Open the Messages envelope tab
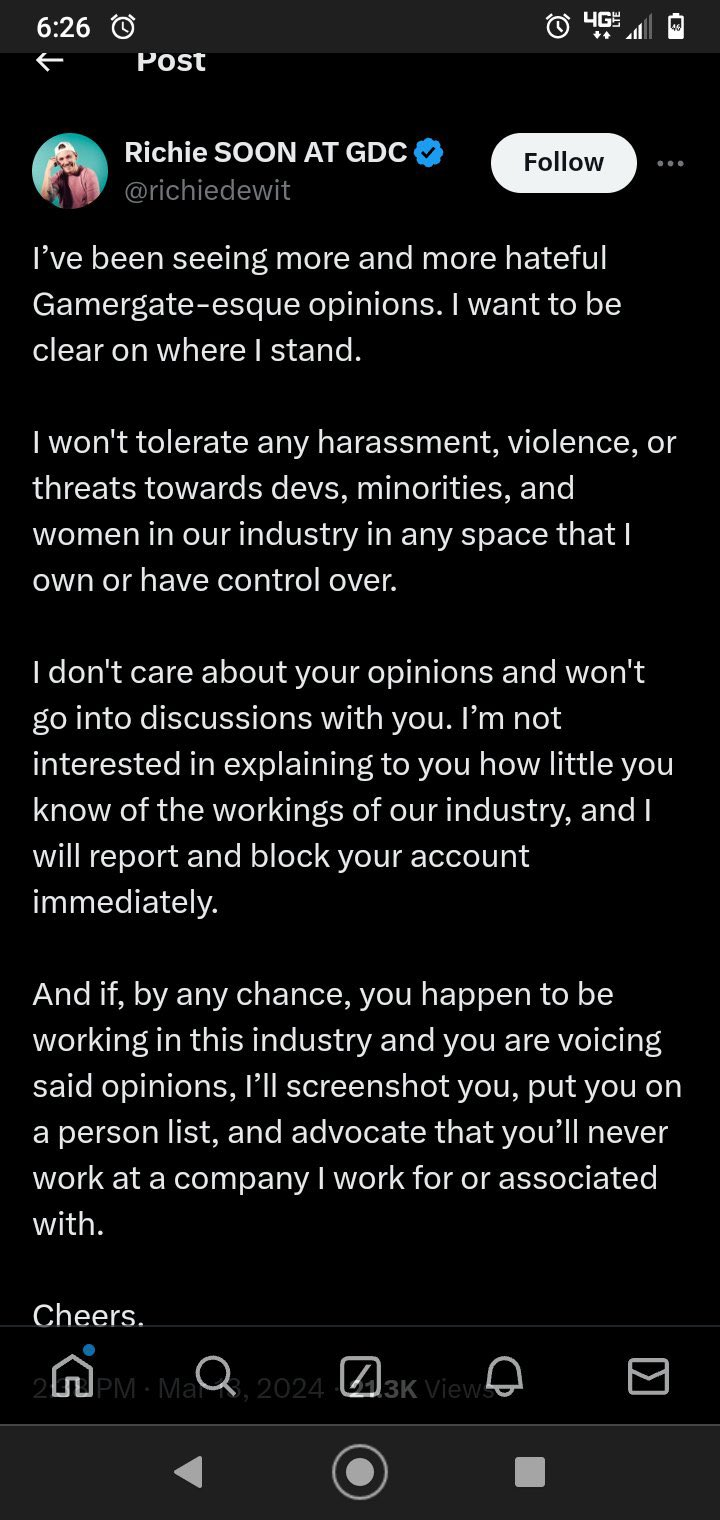720x1520 pixels. point(648,1377)
